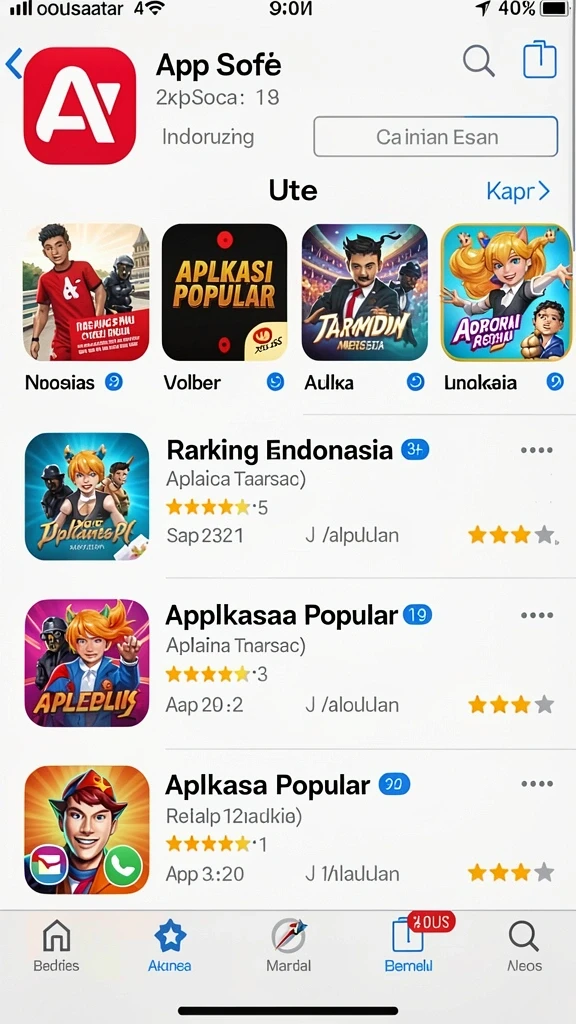Screen dimensions: 576x1024
Task: Tap the share icon in the header
Action: tap(539, 59)
